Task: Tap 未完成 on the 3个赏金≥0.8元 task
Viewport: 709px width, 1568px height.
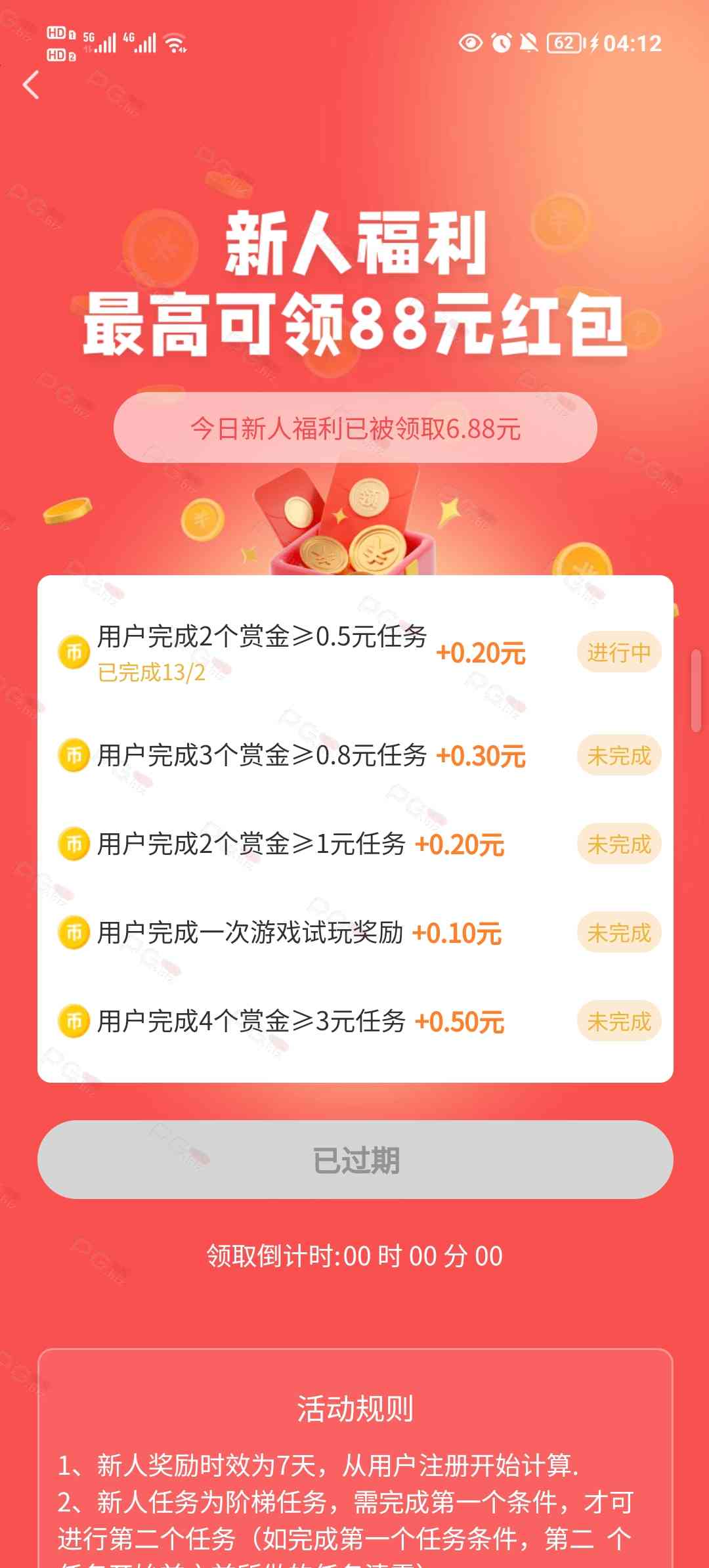Action: 618,756
